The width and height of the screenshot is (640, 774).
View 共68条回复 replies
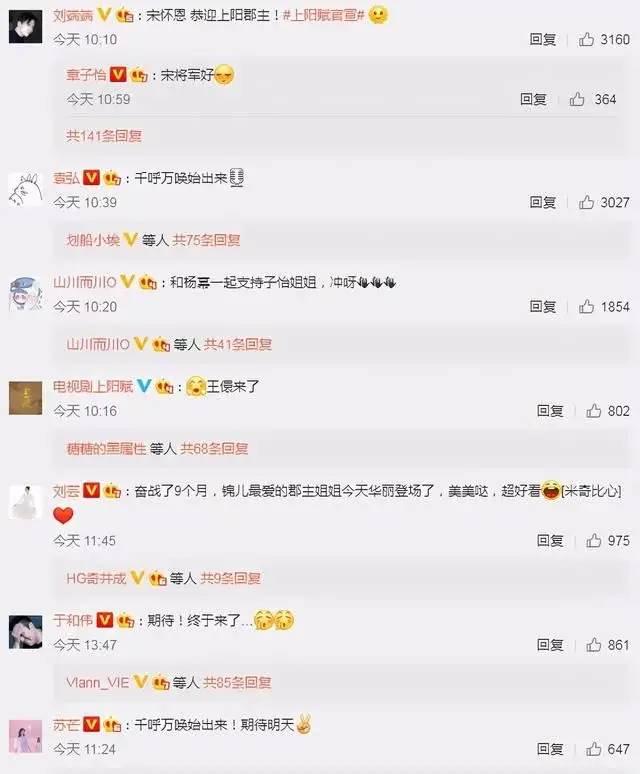click(x=214, y=449)
